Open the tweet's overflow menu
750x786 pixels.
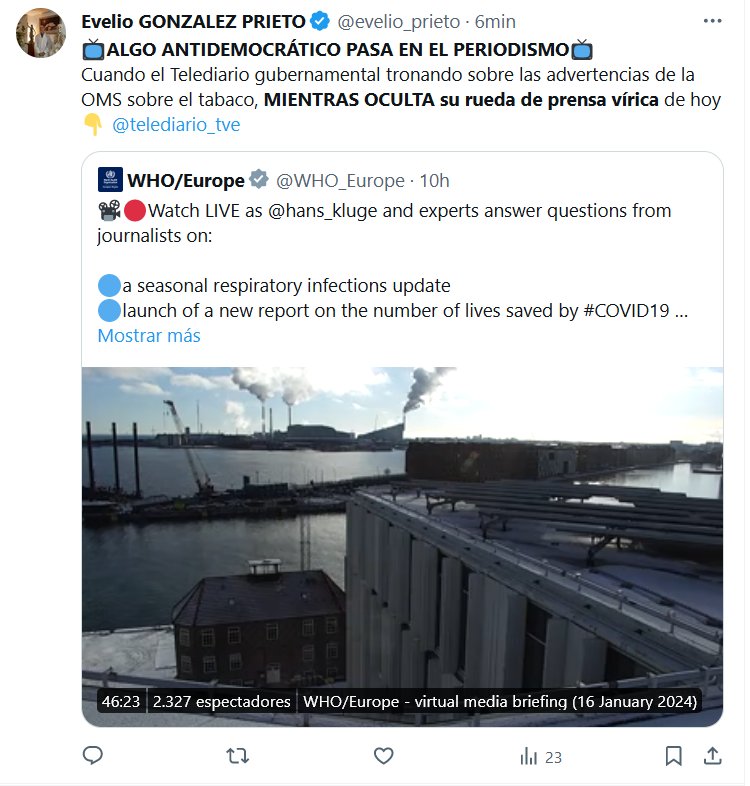(x=711, y=21)
